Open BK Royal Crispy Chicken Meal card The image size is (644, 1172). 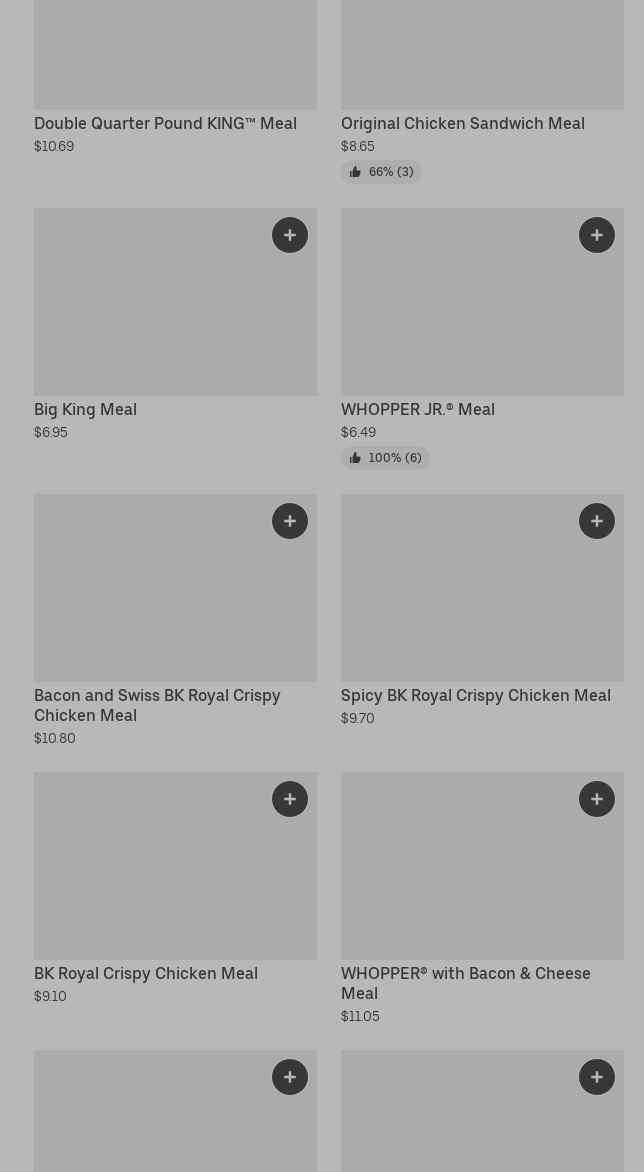(175, 889)
